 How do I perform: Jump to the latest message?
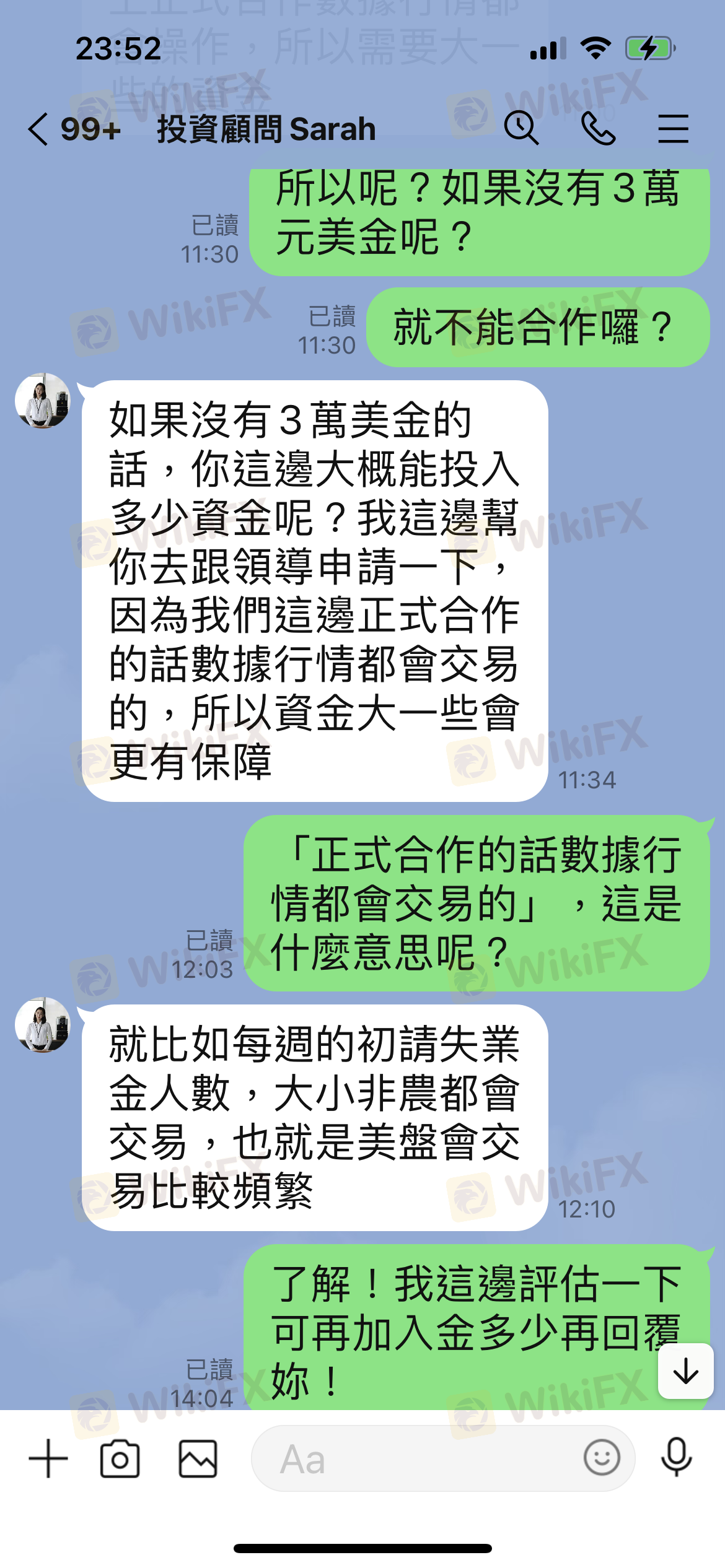685,1371
